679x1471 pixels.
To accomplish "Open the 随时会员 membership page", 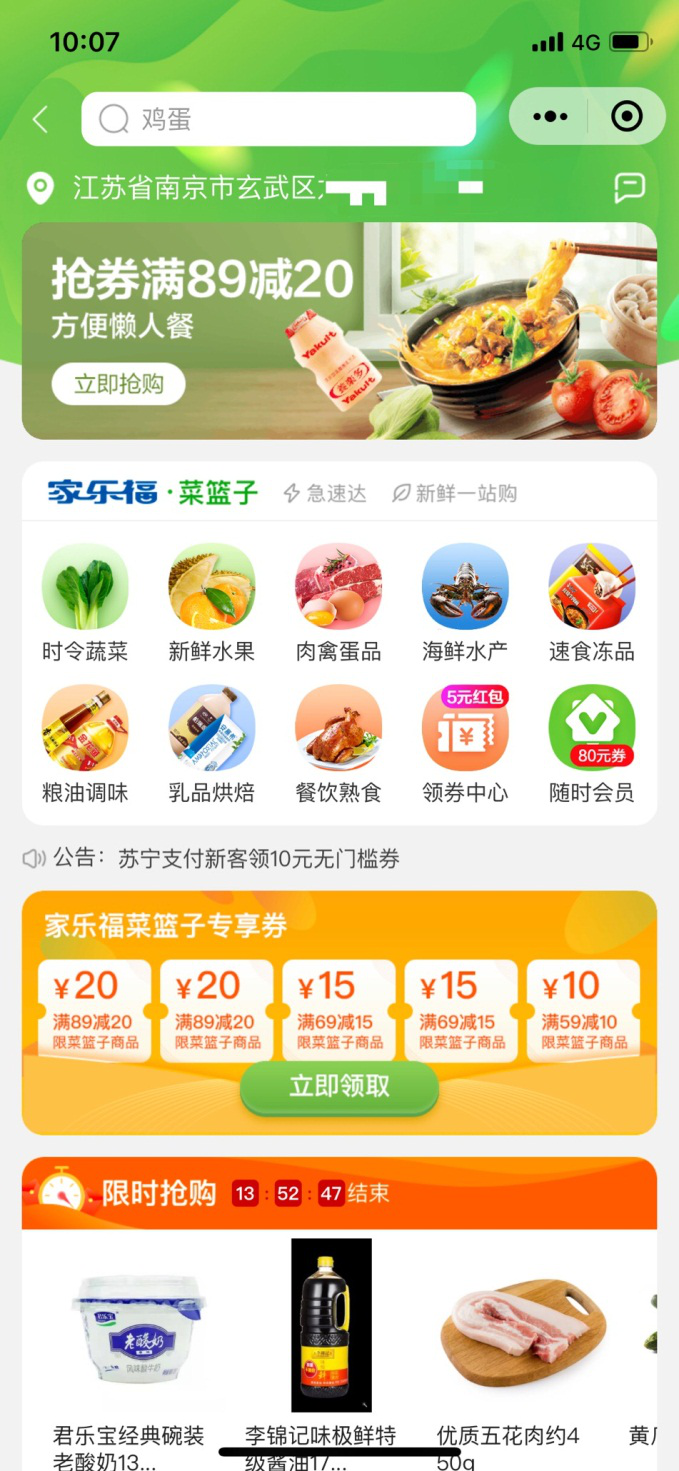I will [x=592, y=744].
